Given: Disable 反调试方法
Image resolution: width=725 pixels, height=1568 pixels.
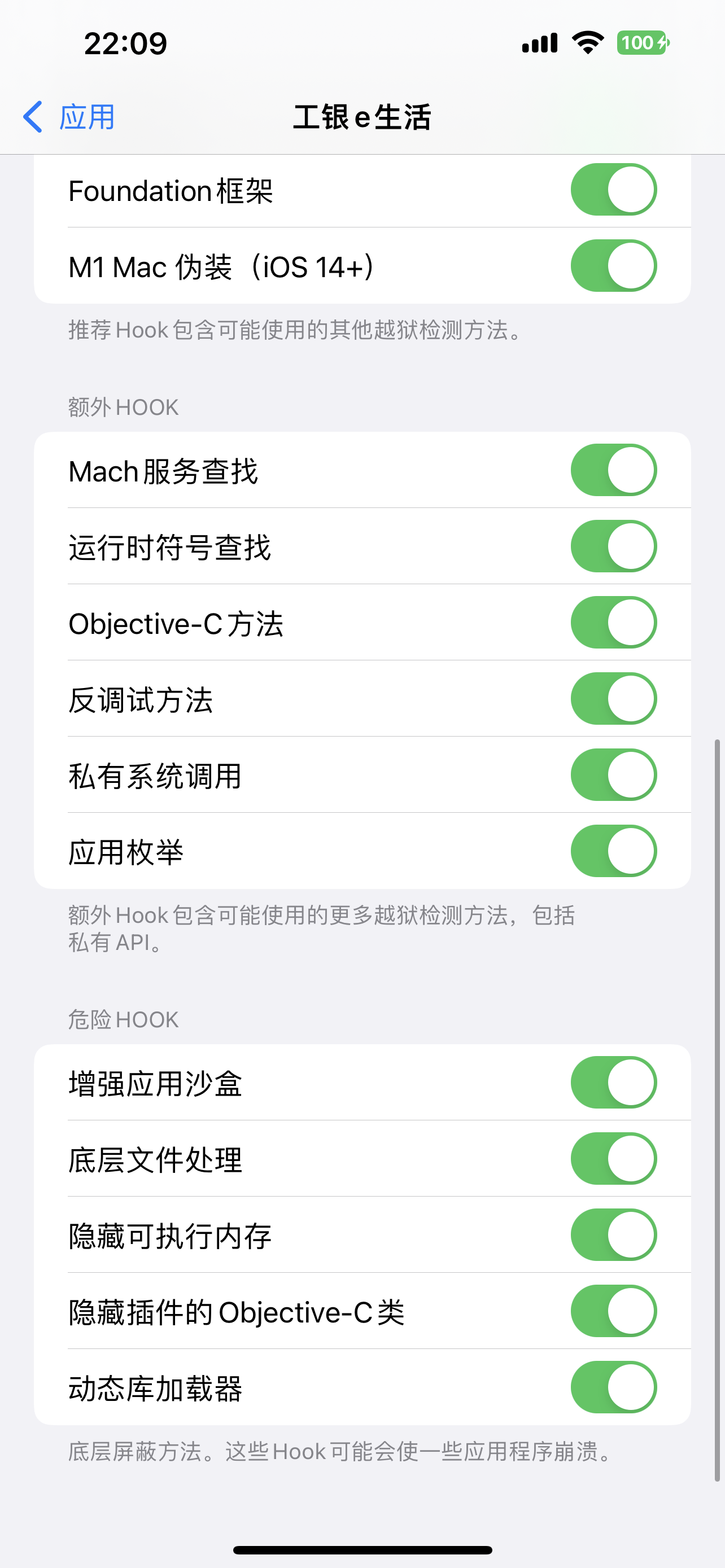Looking at the screenshot, I should tap(614, 699).
